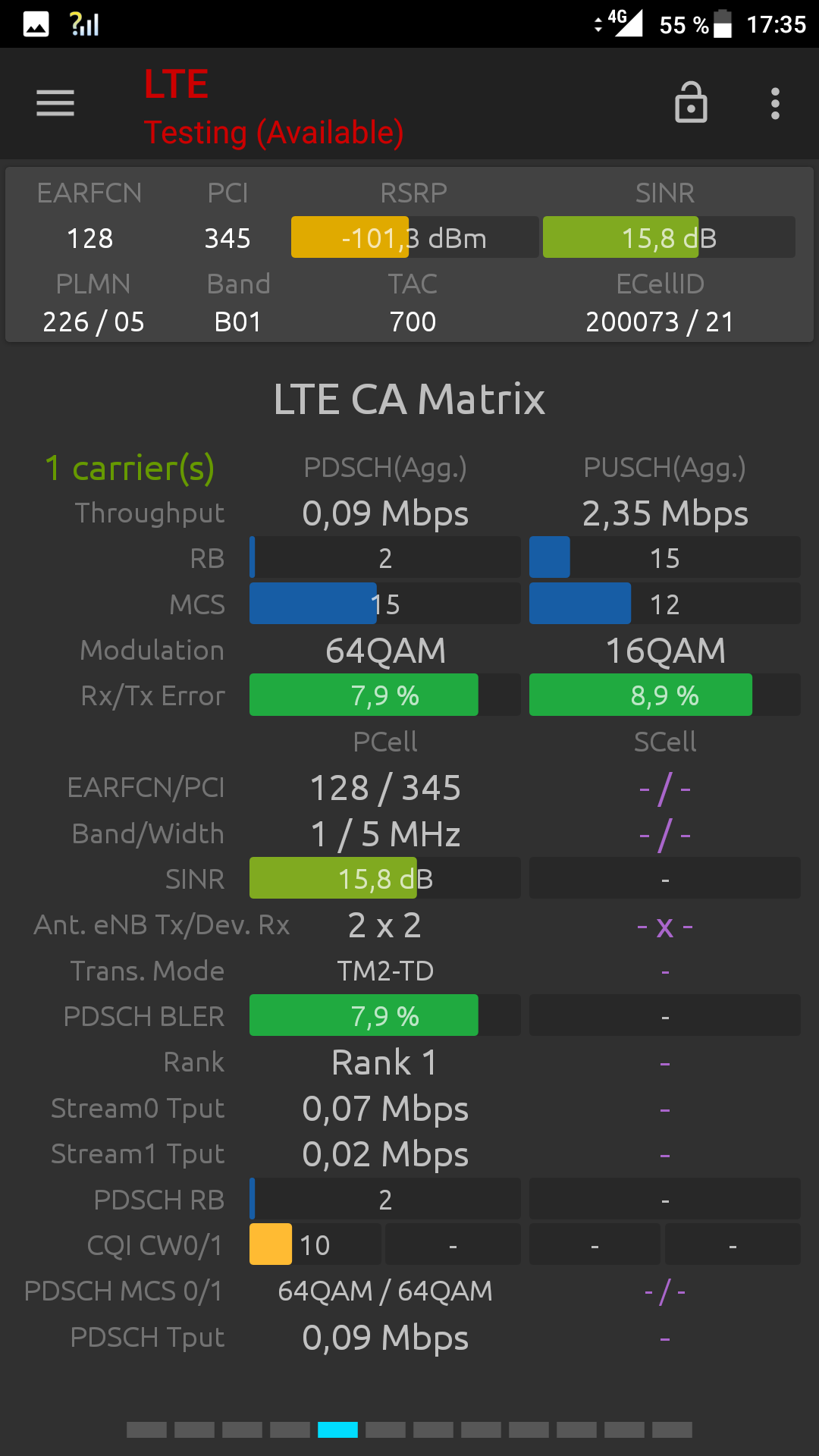Jump to the last page indicator
Image resolution: width=819 pixels, height=1456 pixels.
click(x=672, y=1429)
